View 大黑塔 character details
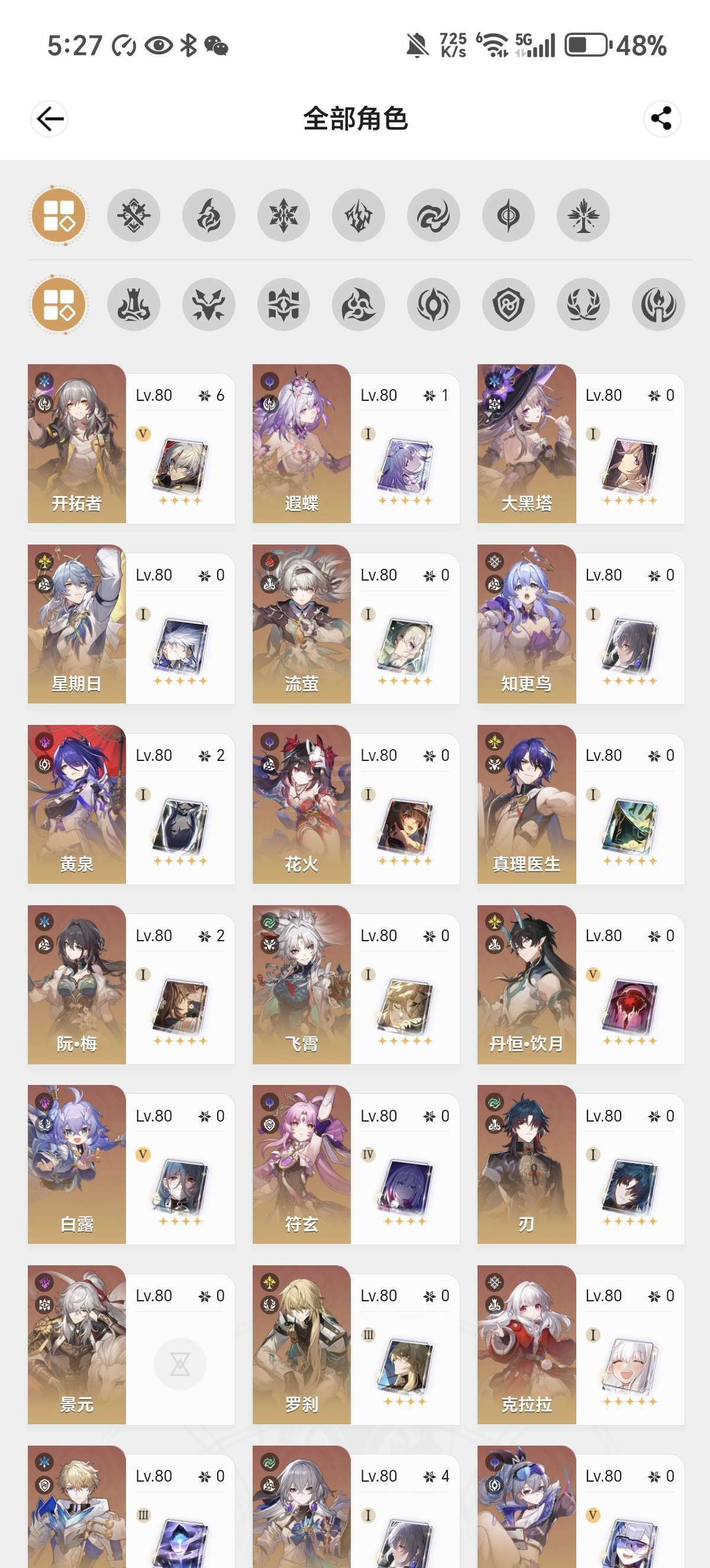The height and width of the screenshot is (1568, 710). tap(580, 444)
